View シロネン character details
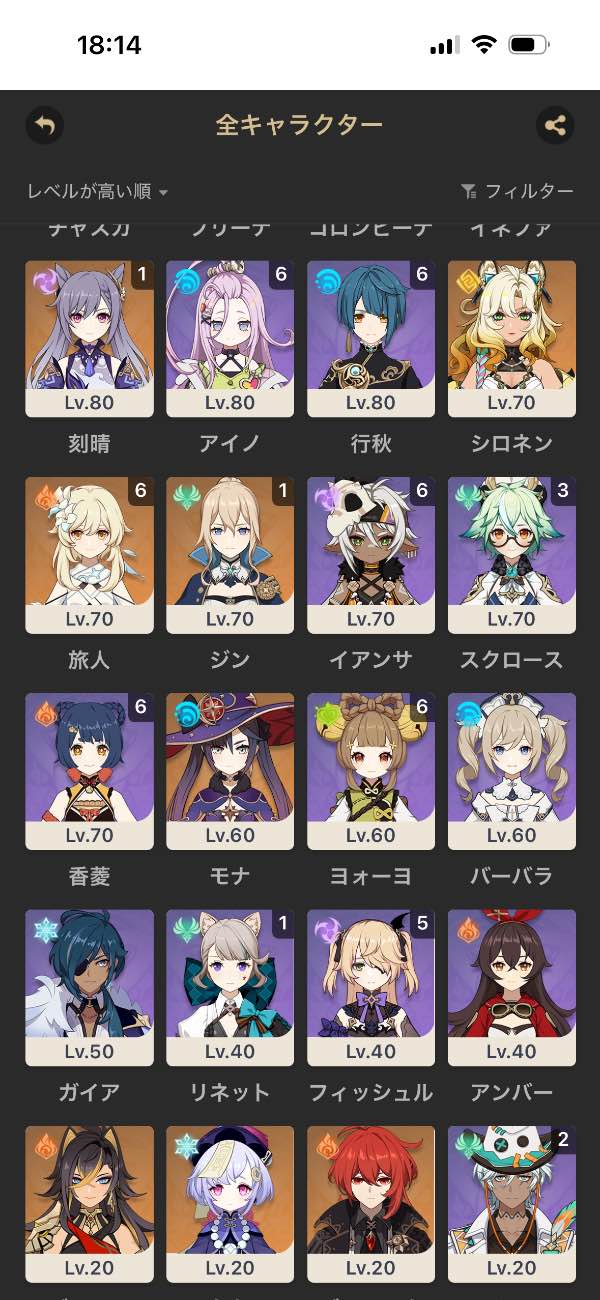This screenshot has height=1300, width=600. point(512,338)
